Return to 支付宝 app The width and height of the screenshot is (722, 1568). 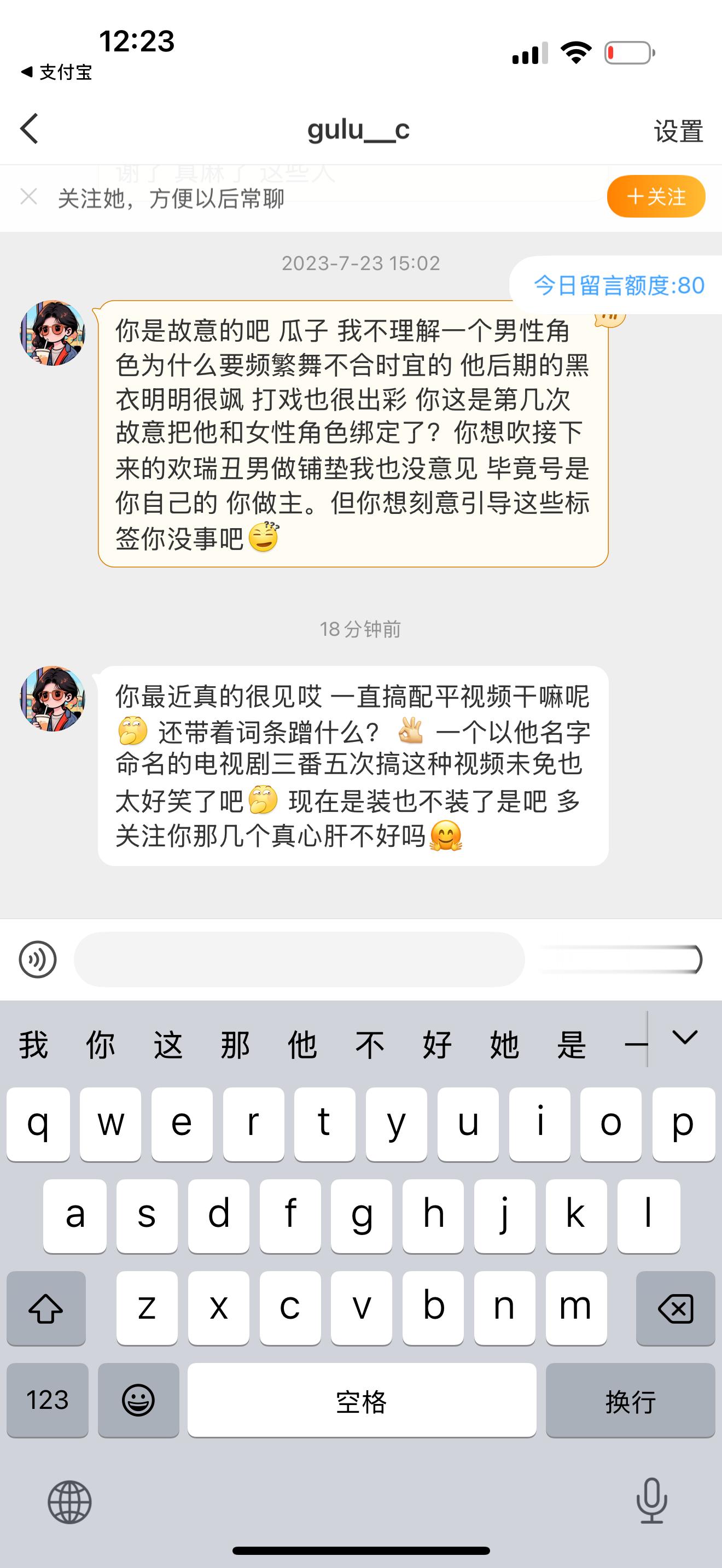[x=56, y=72]
